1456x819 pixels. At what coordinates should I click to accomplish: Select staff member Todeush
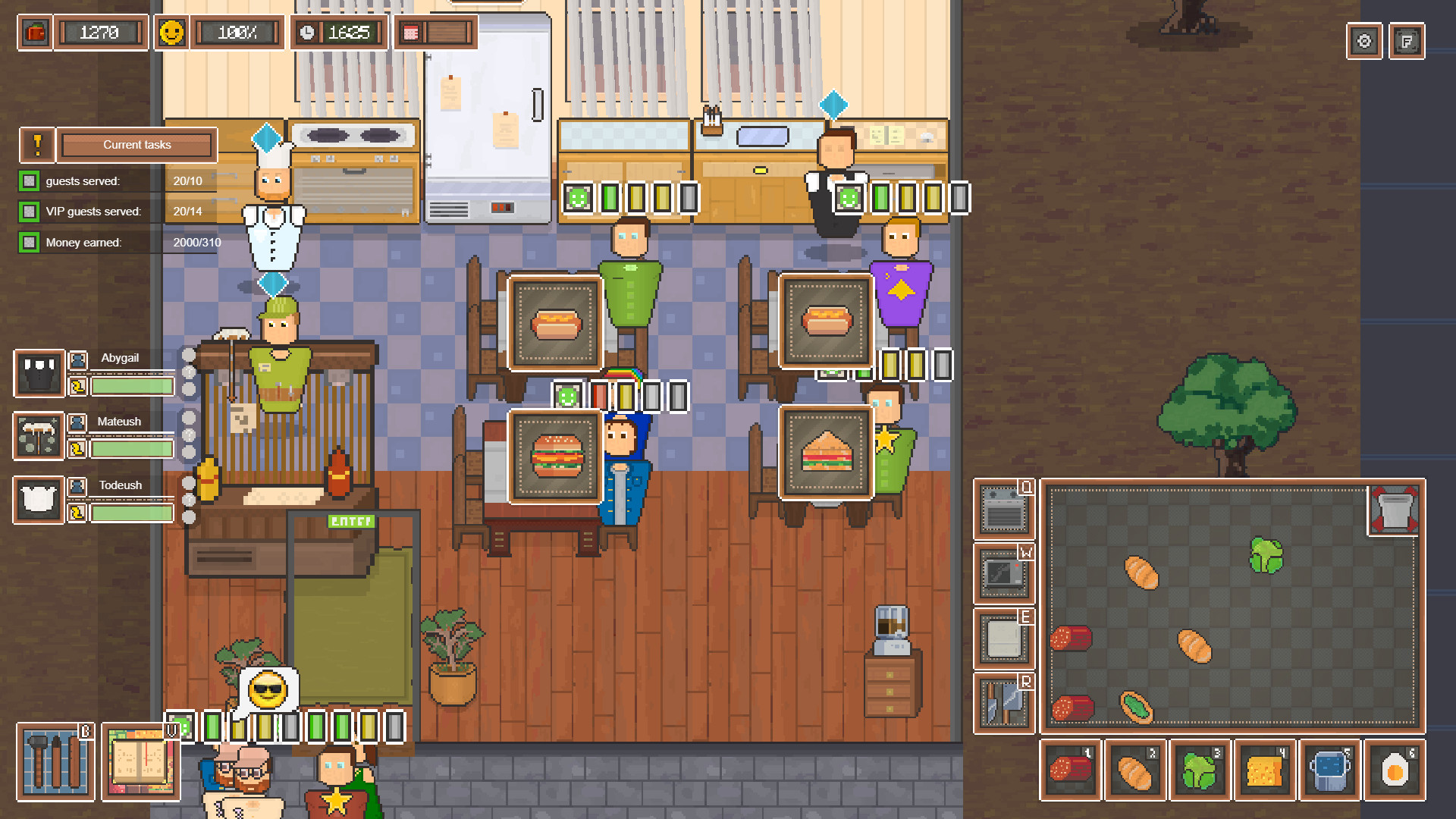pyautogui.click(x=39, y=500)
